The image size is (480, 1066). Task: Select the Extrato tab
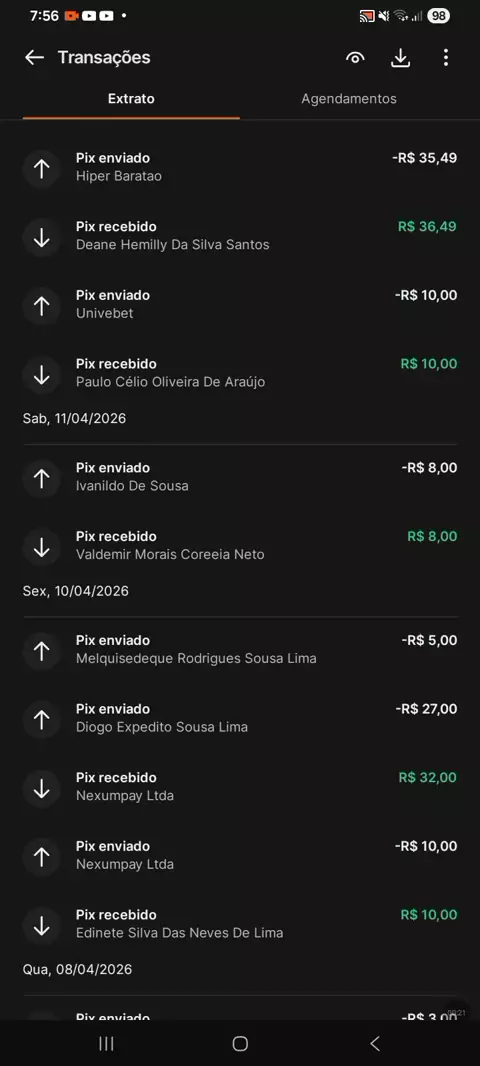click(x=131, y=99)
